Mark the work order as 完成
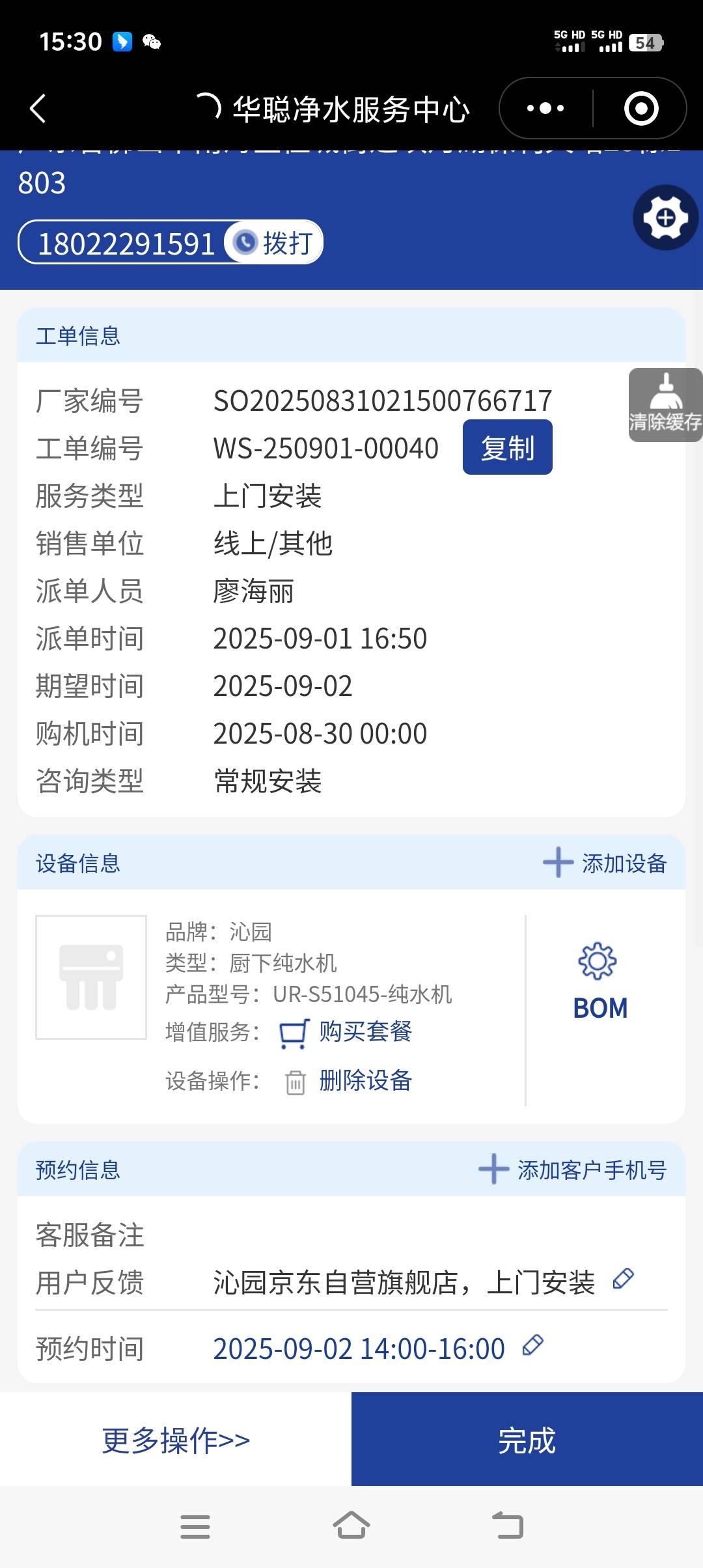The width and height of the screenshot is (703, 1568). point(527,1440)
